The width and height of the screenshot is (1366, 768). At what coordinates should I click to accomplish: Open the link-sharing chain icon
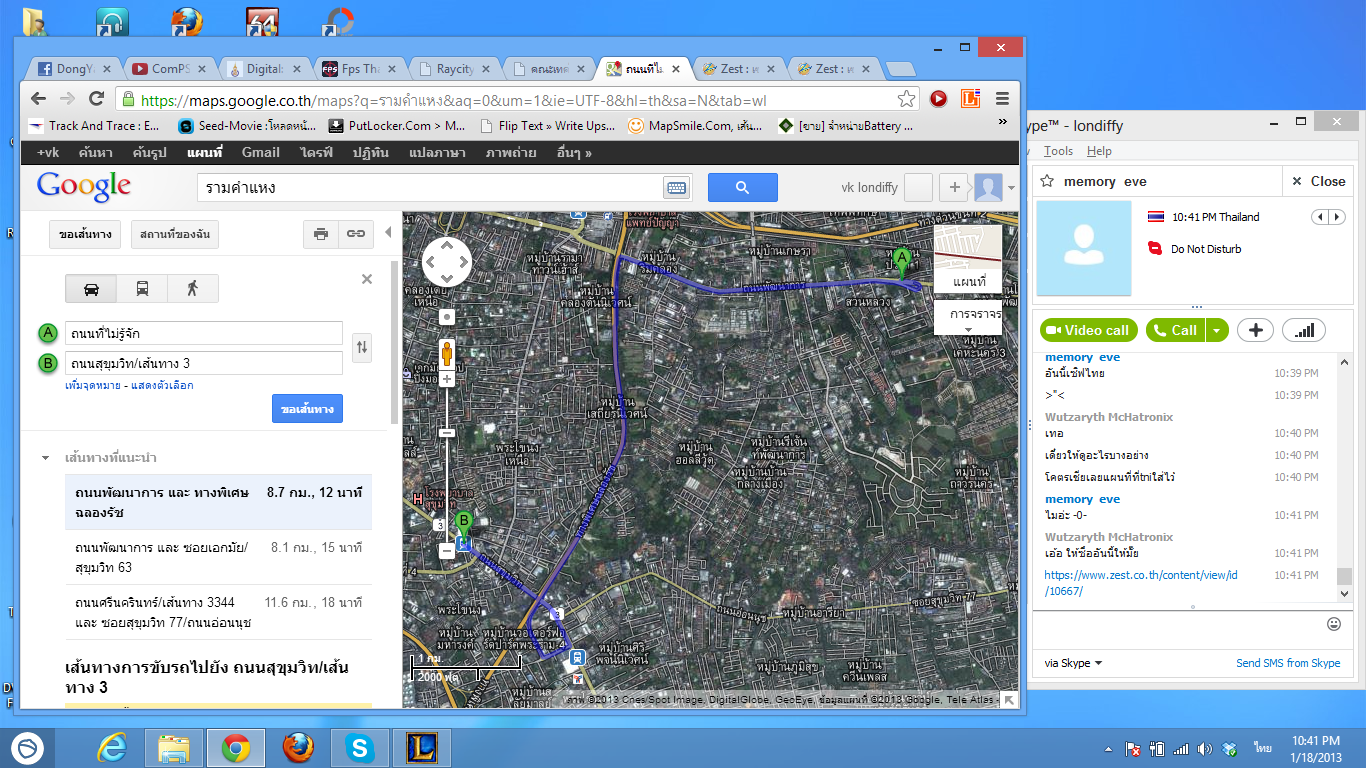tap(355, 234)
